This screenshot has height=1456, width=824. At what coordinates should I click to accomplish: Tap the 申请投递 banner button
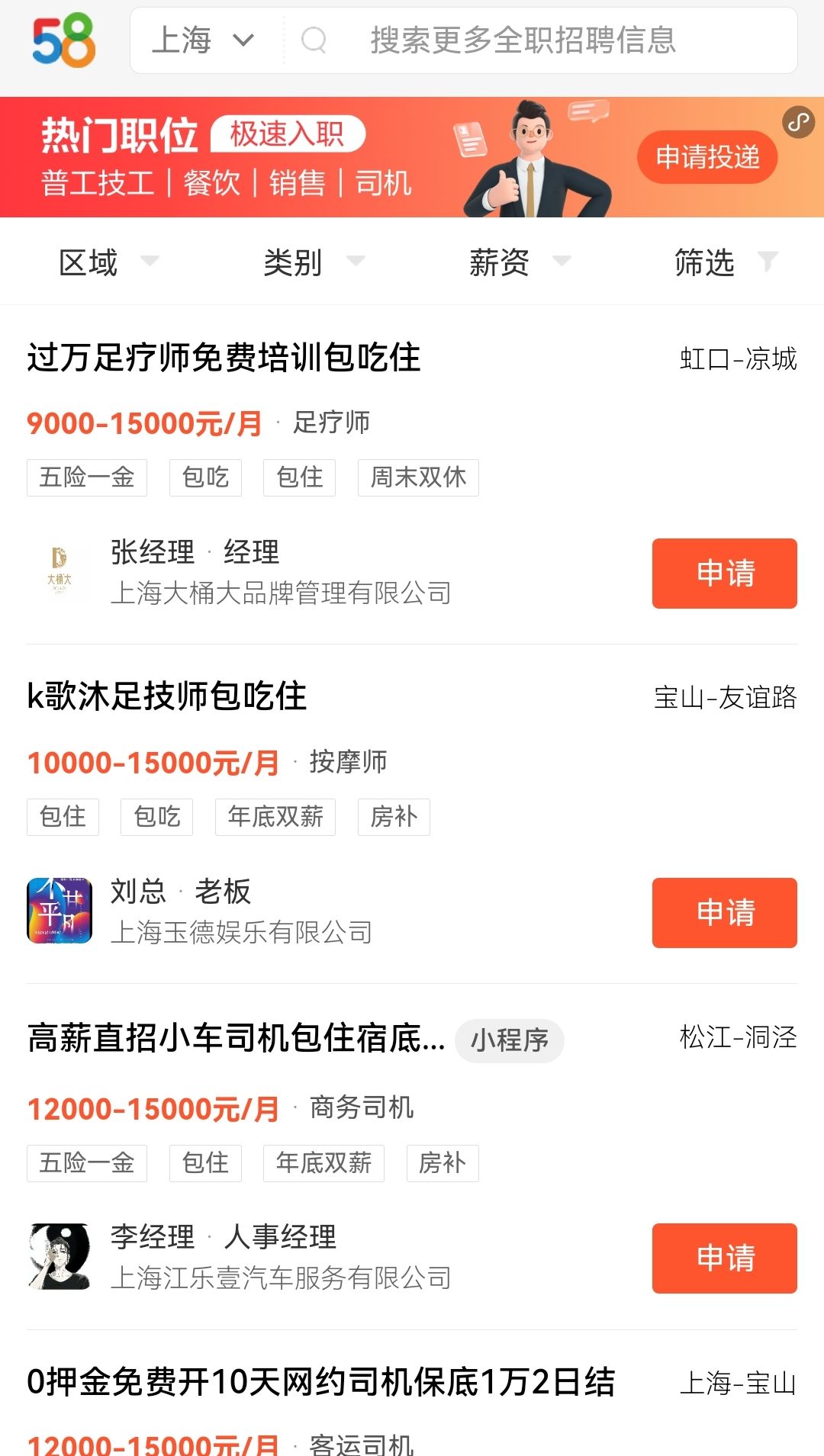(x=707, y=157)
